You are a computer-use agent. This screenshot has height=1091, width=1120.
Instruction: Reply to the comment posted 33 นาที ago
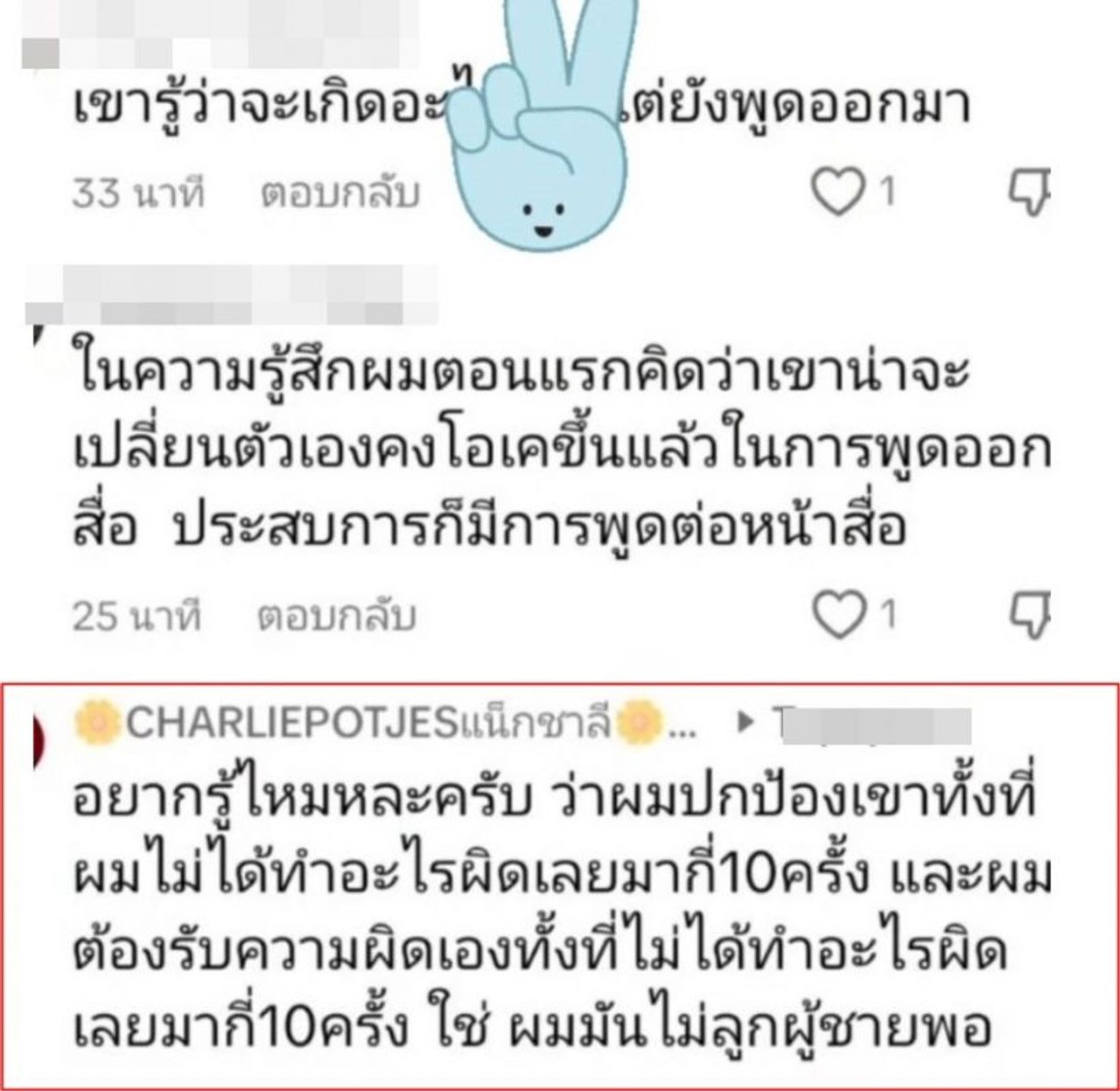pos(339,193)
